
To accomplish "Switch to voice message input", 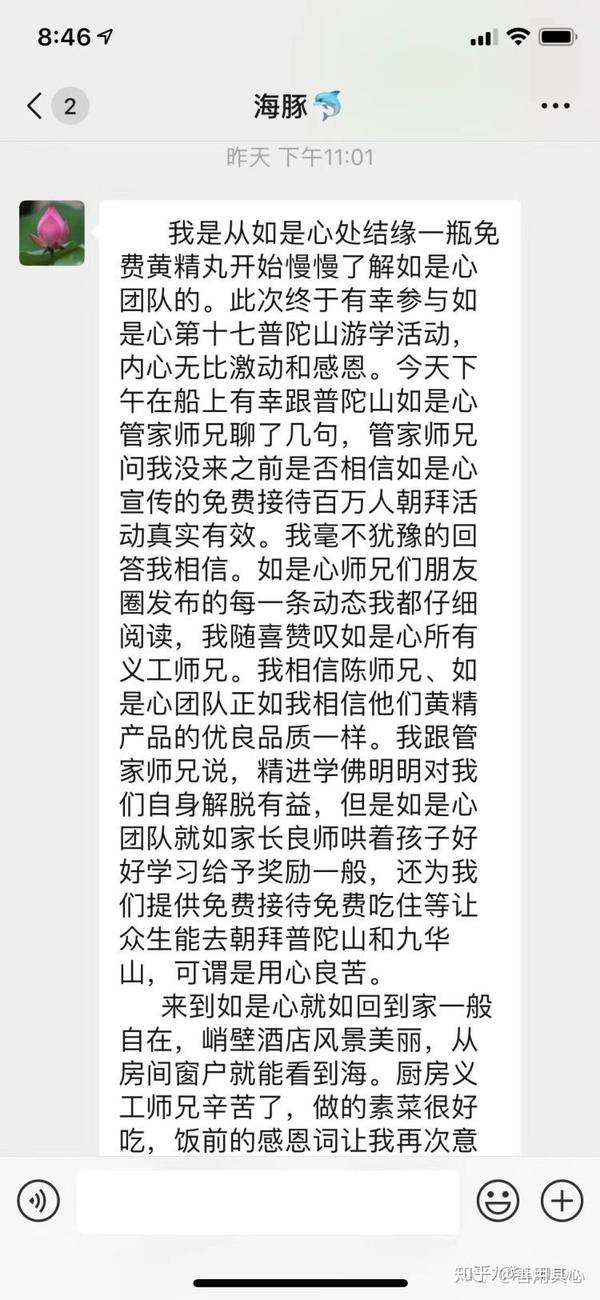I will click(x=38, y=1200).
